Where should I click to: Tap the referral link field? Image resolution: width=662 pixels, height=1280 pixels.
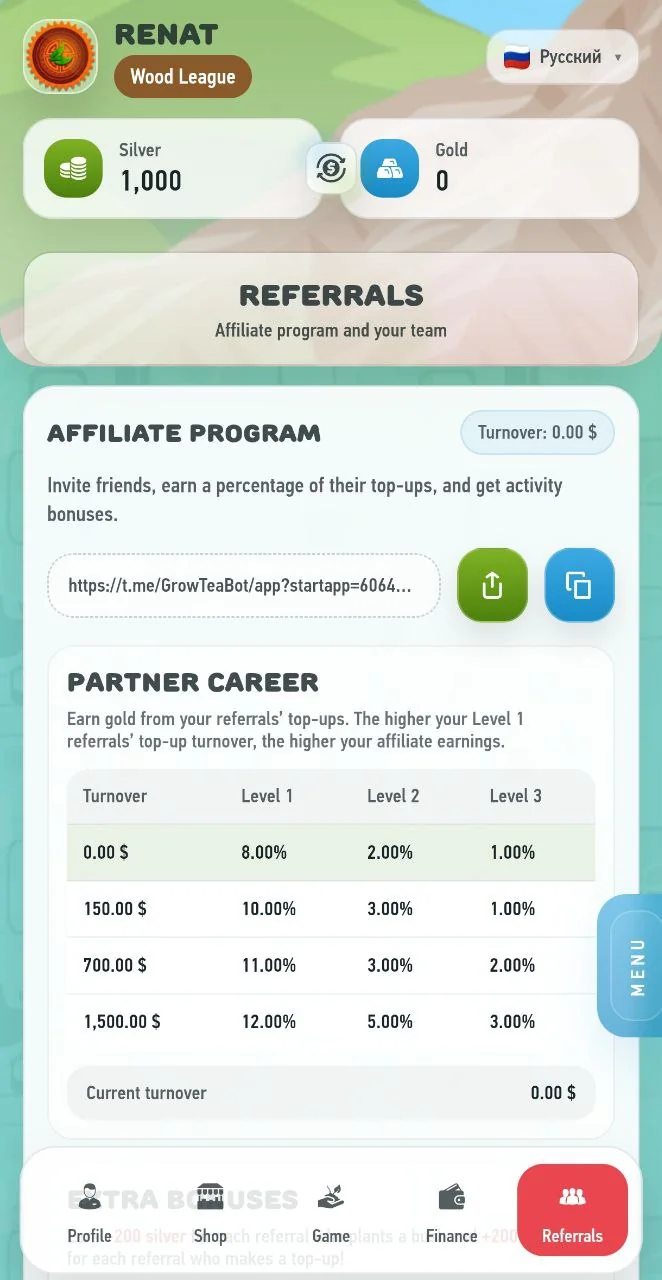point(244,585)
